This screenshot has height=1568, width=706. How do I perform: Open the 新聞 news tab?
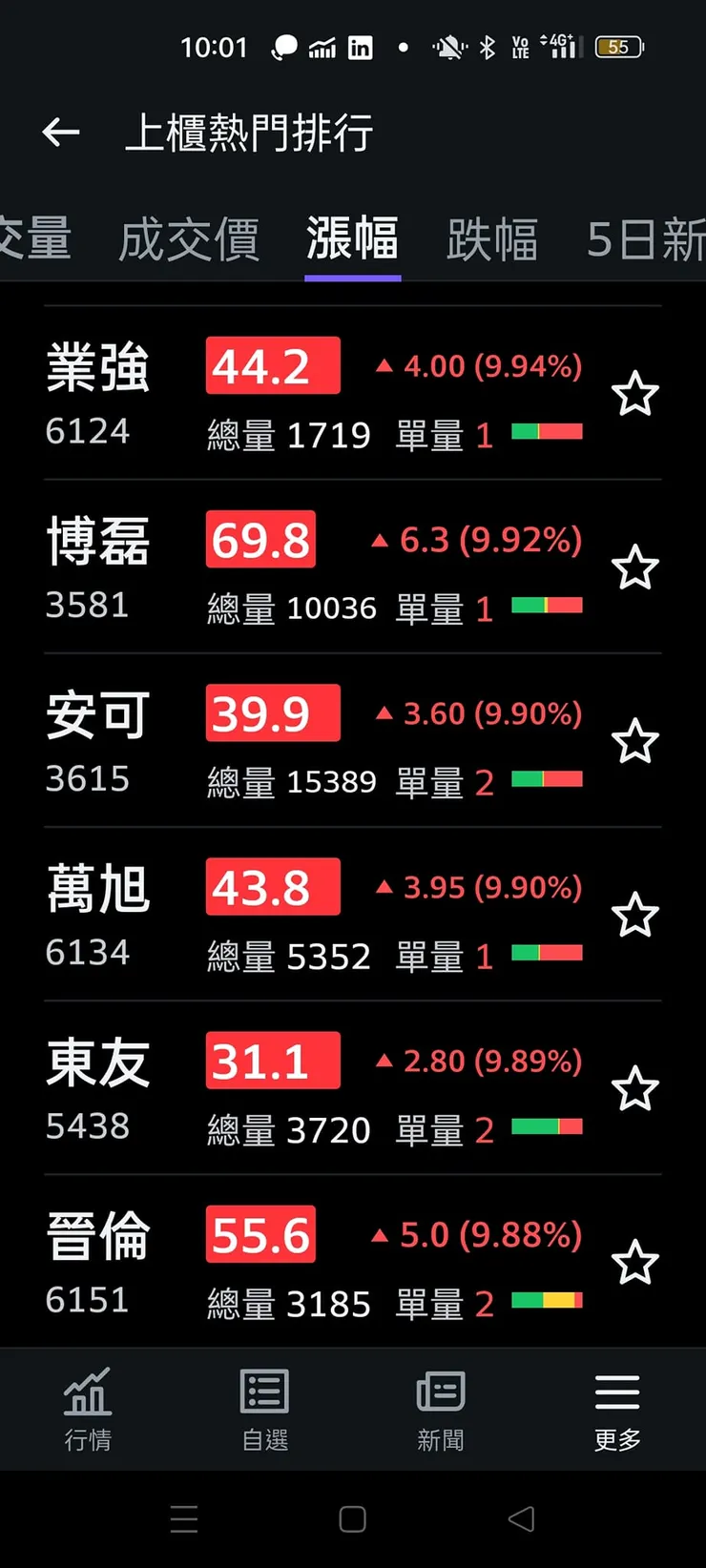[x=441, y=1409]
